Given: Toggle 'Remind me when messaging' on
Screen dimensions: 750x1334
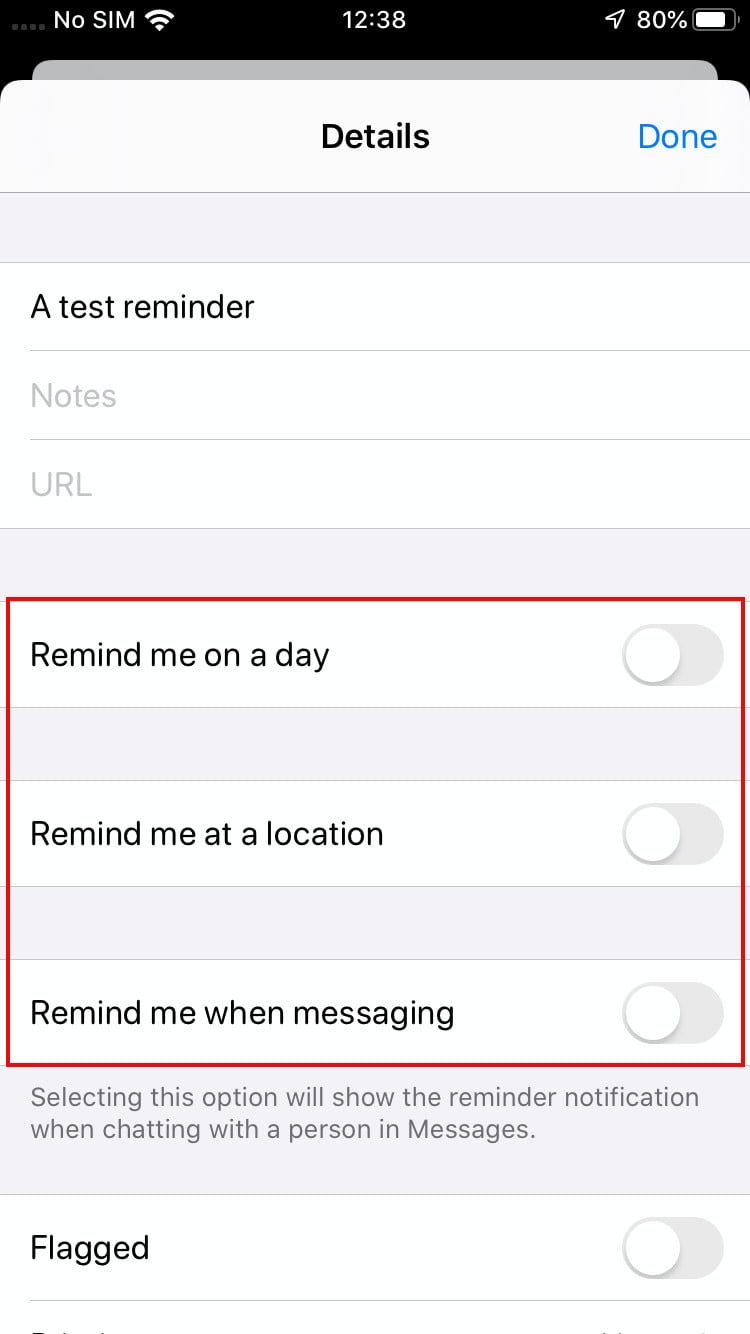Looking at the screenshot, I should tap(672, 1013).
